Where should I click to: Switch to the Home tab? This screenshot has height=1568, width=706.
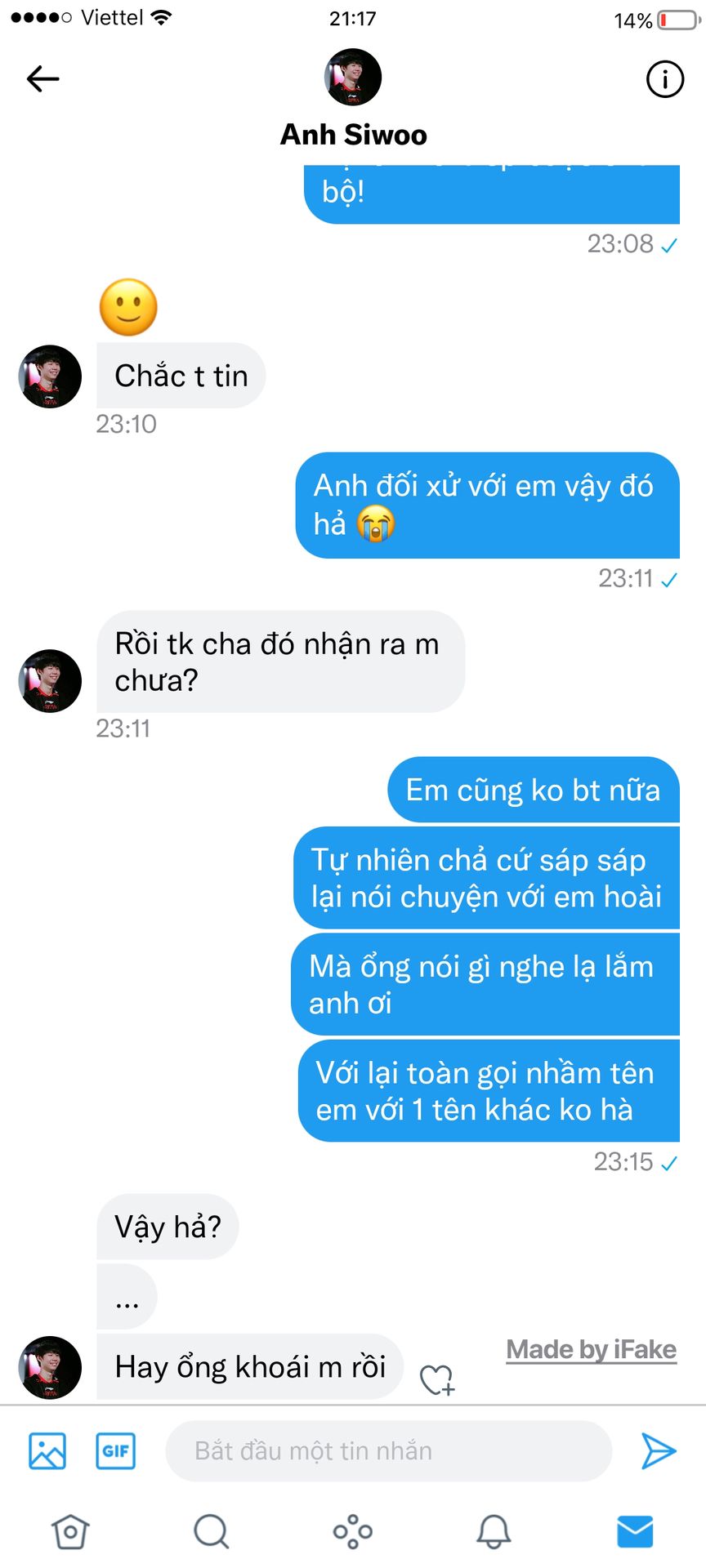click(x=70, y=1531)
